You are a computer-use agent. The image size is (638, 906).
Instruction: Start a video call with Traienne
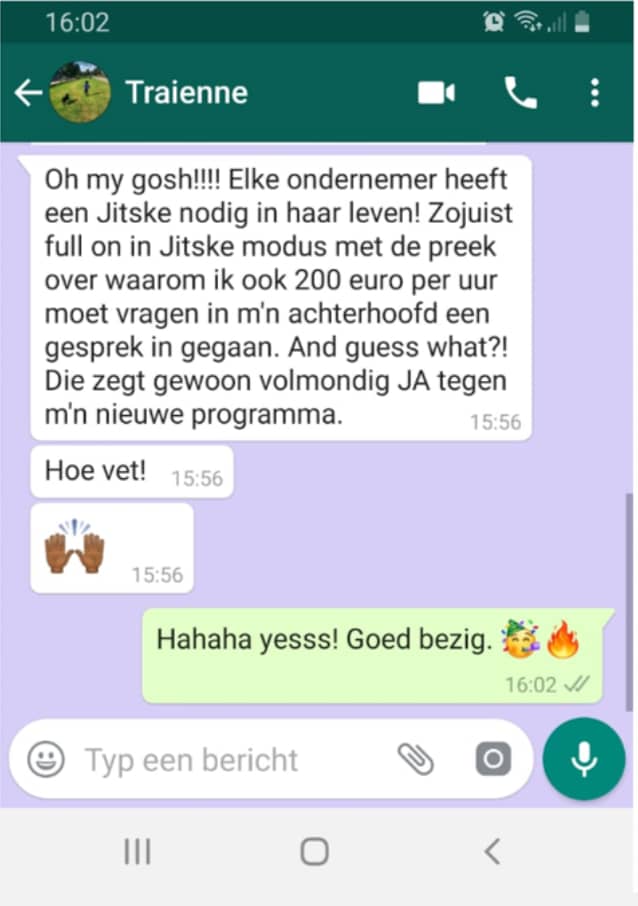pyautogui.click(x=436, y=93)
